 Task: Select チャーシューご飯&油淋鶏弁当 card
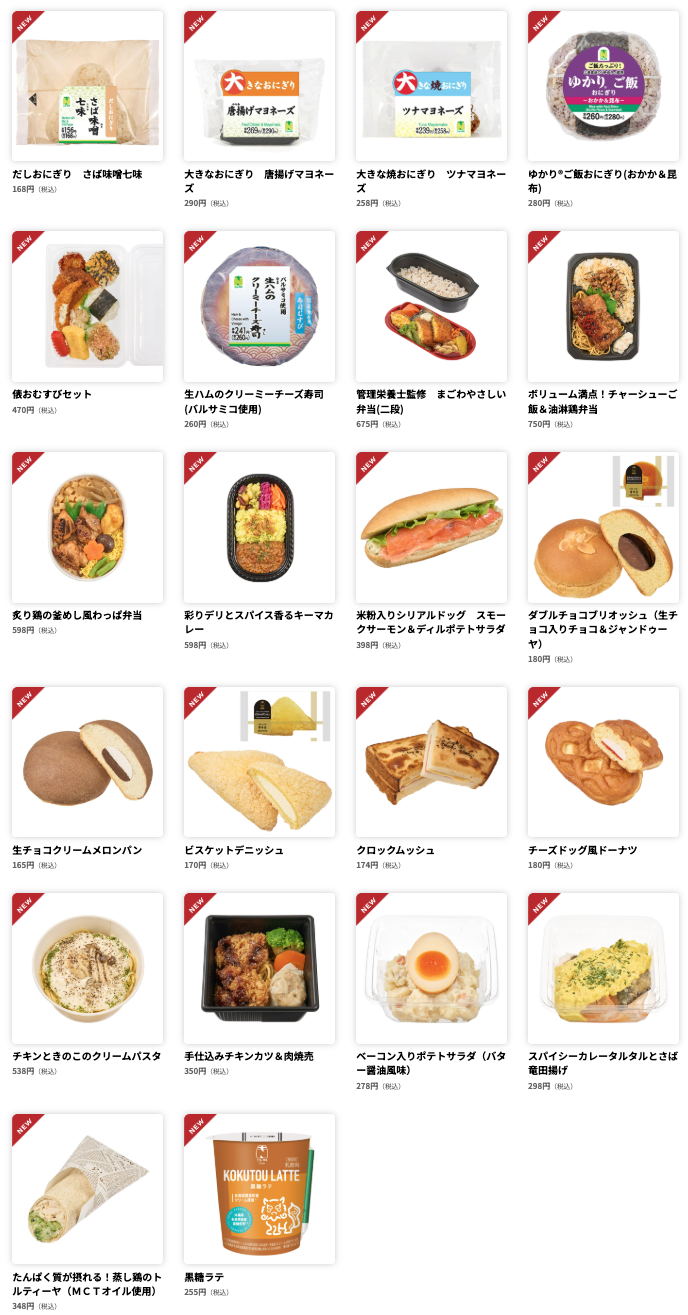(603, 306)
